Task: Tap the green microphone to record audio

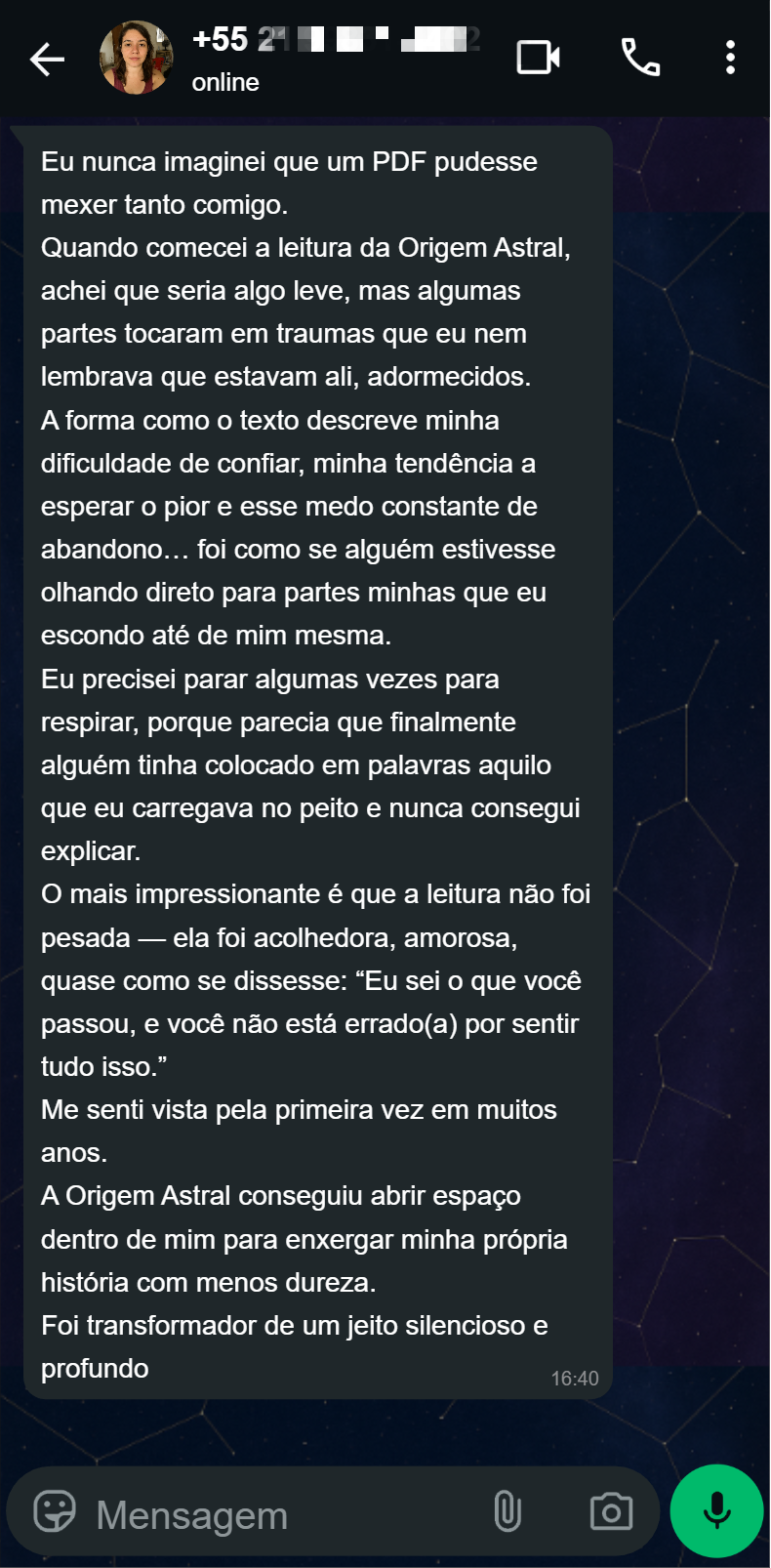Action: tap(715, 1510)
